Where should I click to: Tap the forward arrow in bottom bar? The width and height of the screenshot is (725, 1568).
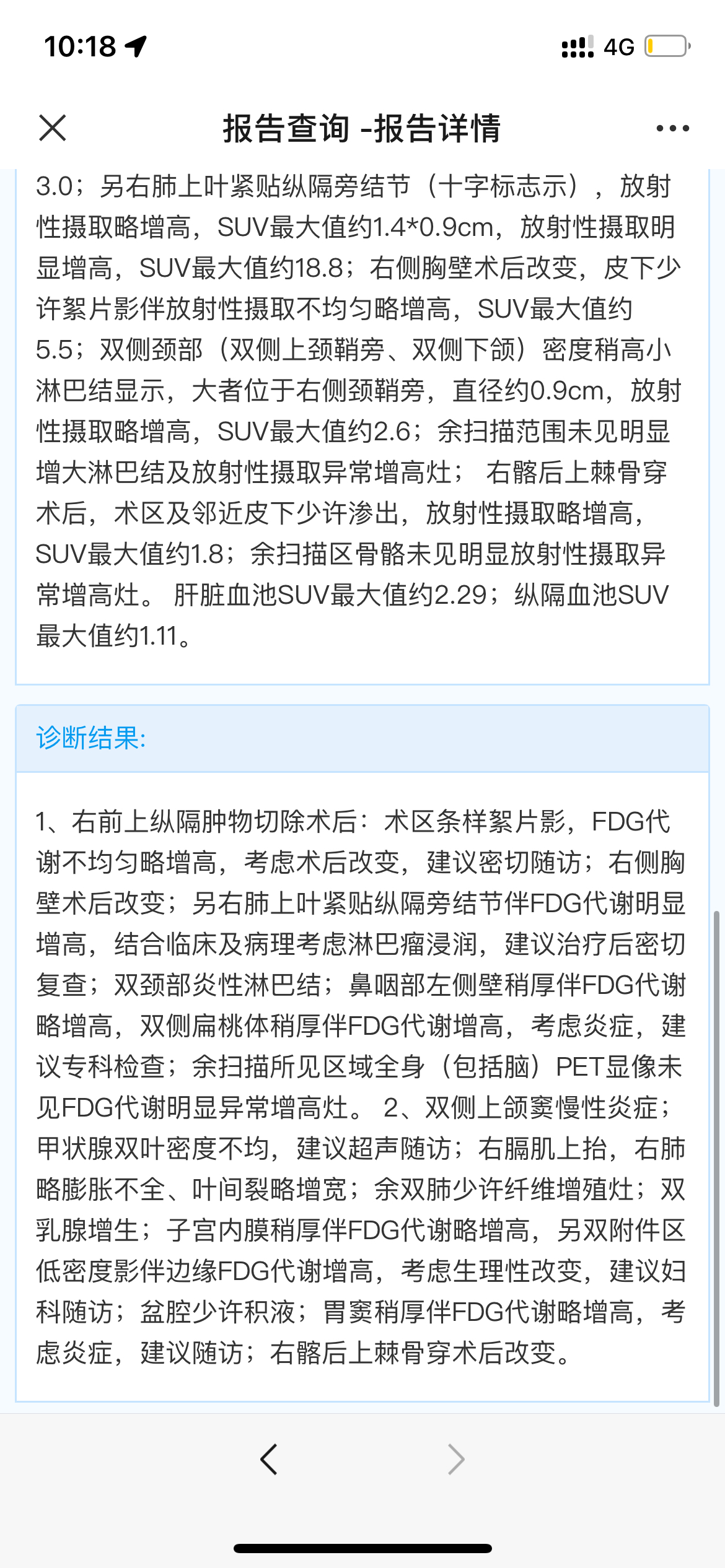[x=456, y=1460]
